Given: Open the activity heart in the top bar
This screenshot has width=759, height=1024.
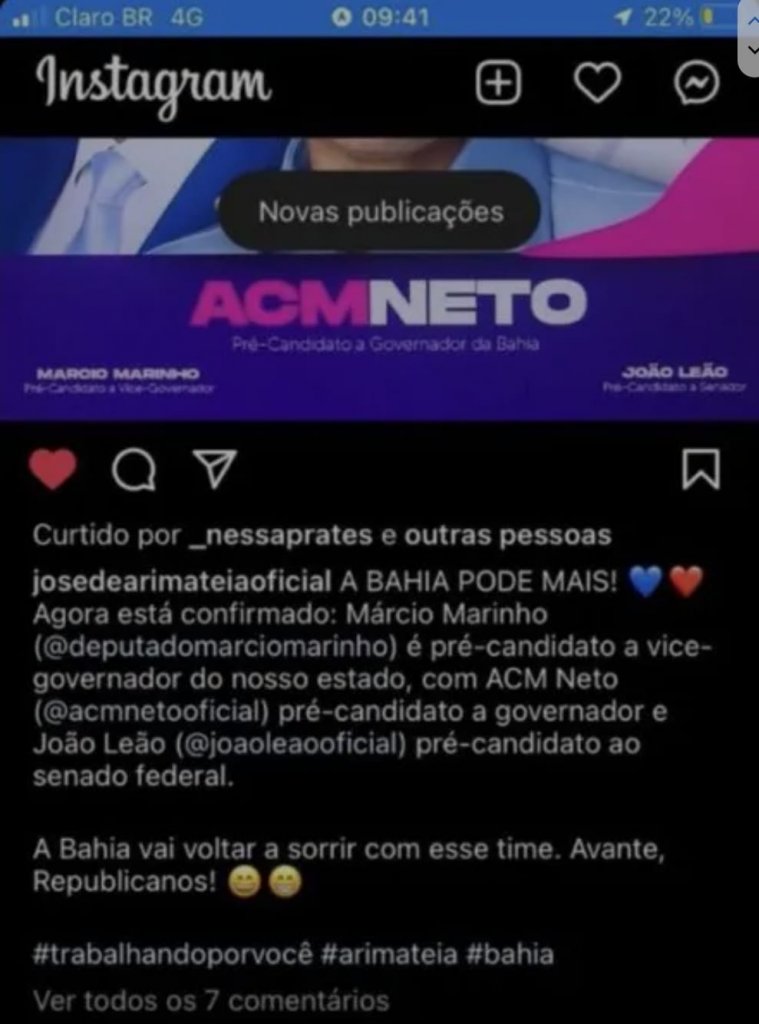Looking at the screenshot, I should (x=597, y=84).
